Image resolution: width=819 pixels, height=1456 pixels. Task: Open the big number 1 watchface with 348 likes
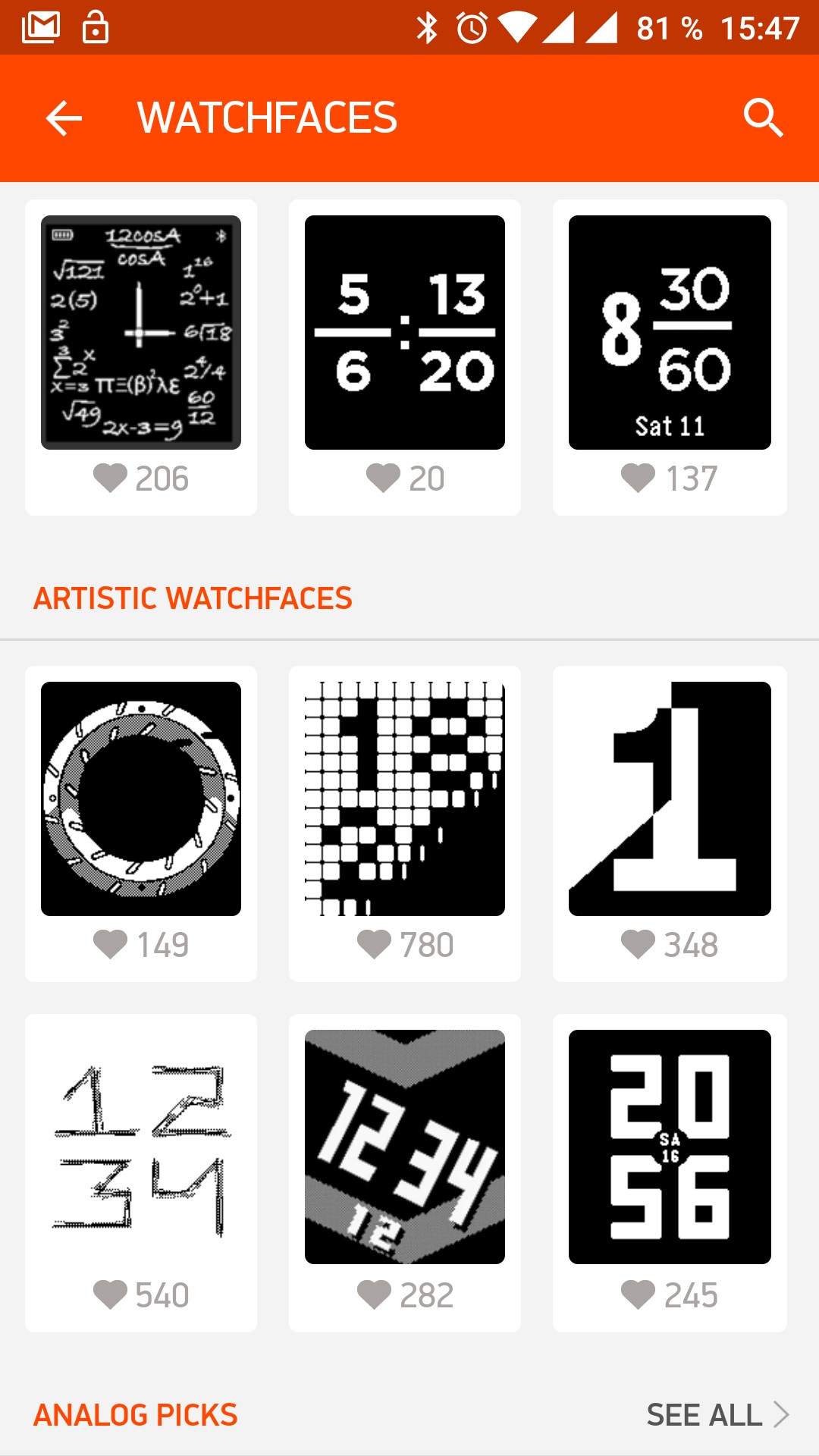click(x=670, y=799)
